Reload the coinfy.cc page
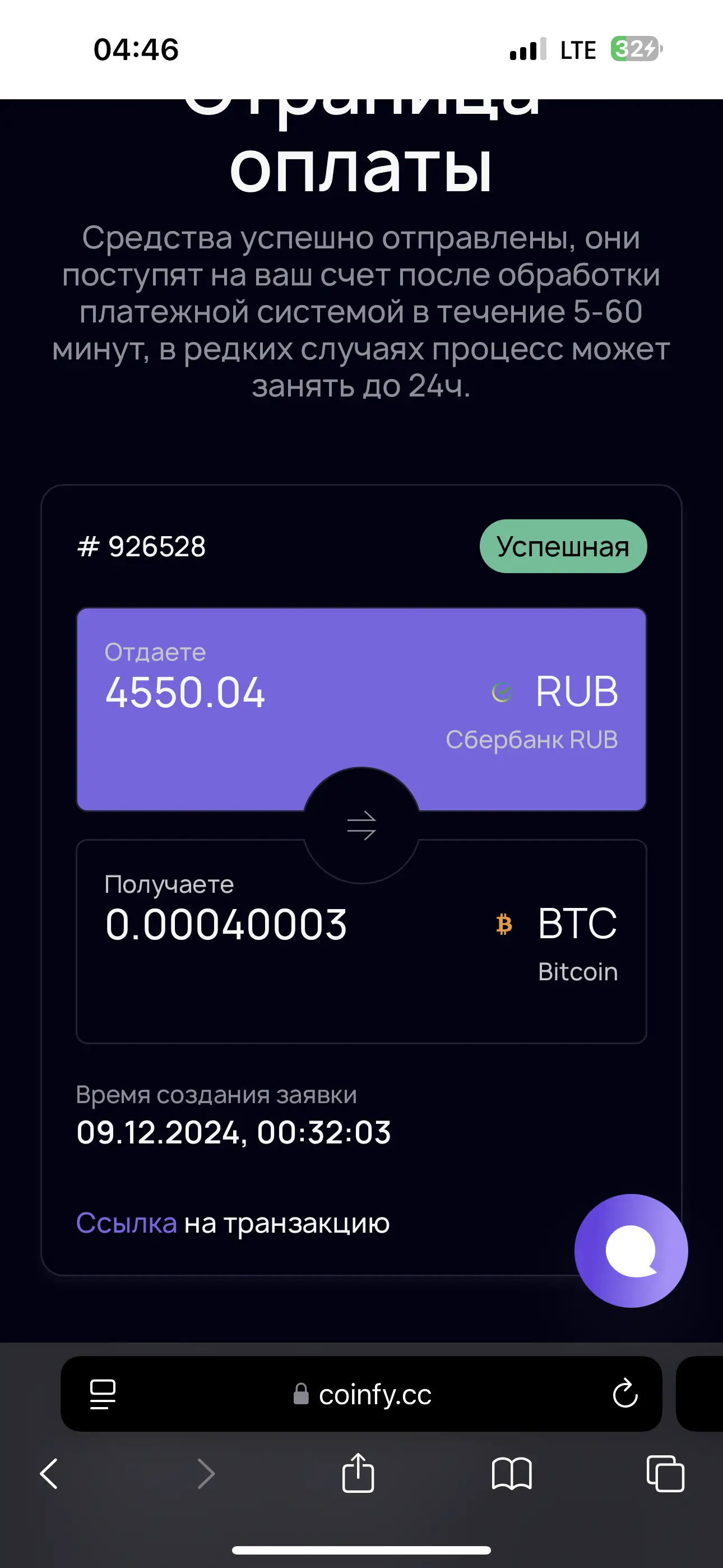 click(x=624, y=1394)
